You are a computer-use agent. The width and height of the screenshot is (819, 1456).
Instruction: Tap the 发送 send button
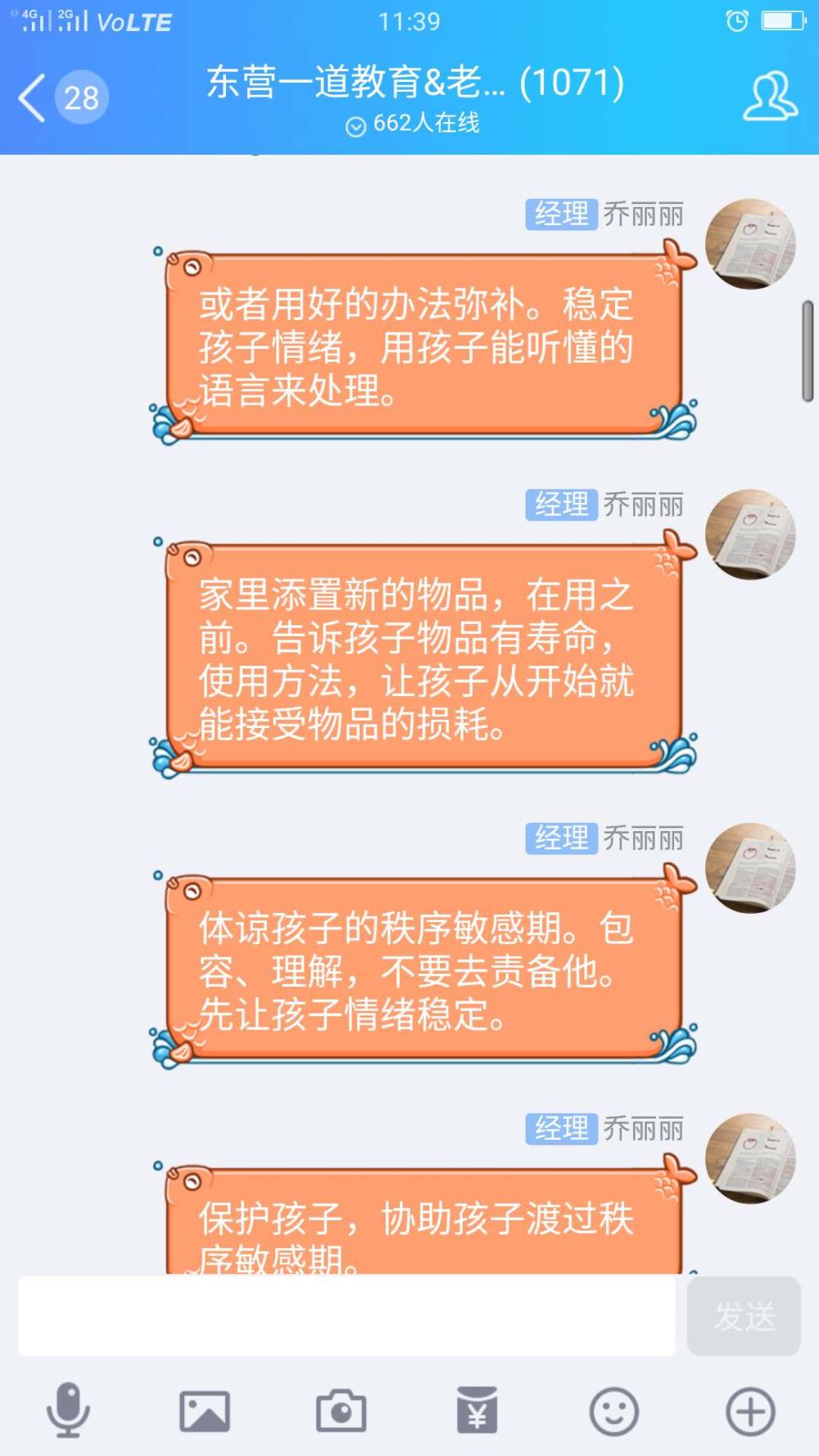[744, 1316]
